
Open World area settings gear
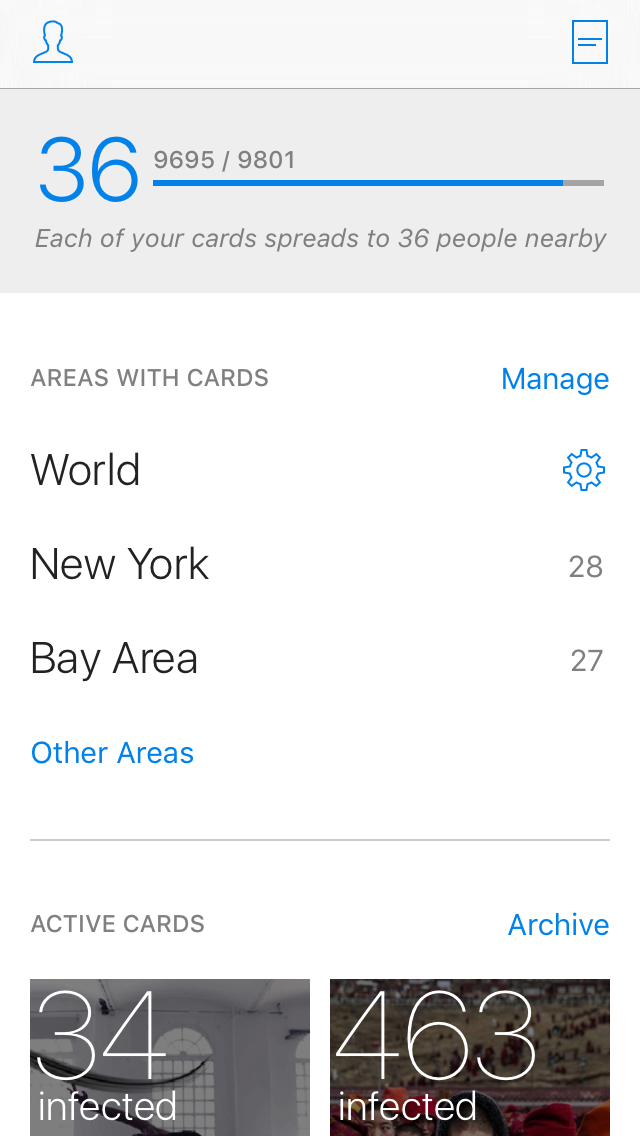pos(584,470)
